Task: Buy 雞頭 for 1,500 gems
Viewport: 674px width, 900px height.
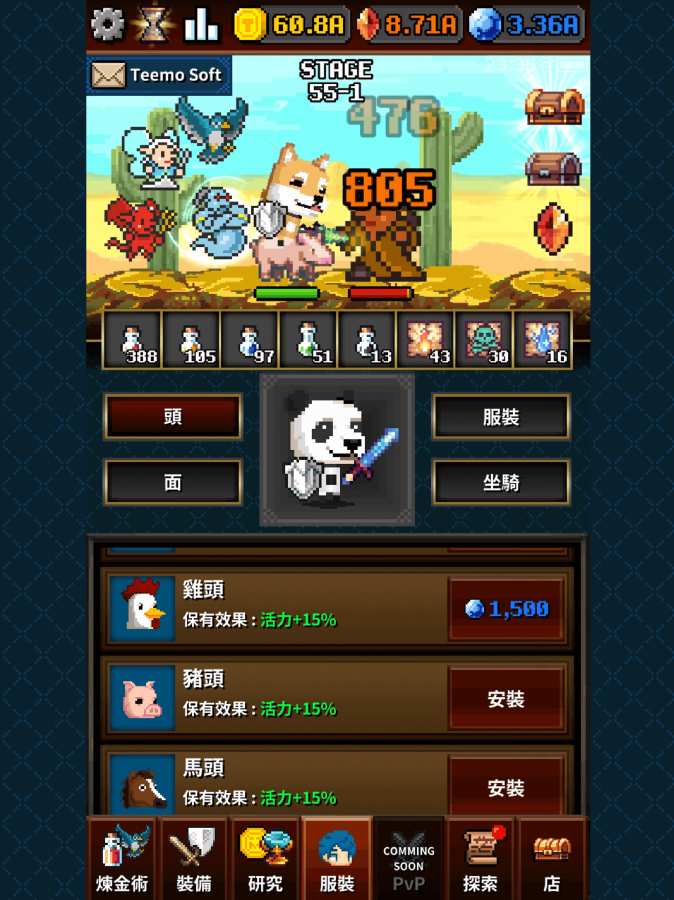Action: coord(506,609)
